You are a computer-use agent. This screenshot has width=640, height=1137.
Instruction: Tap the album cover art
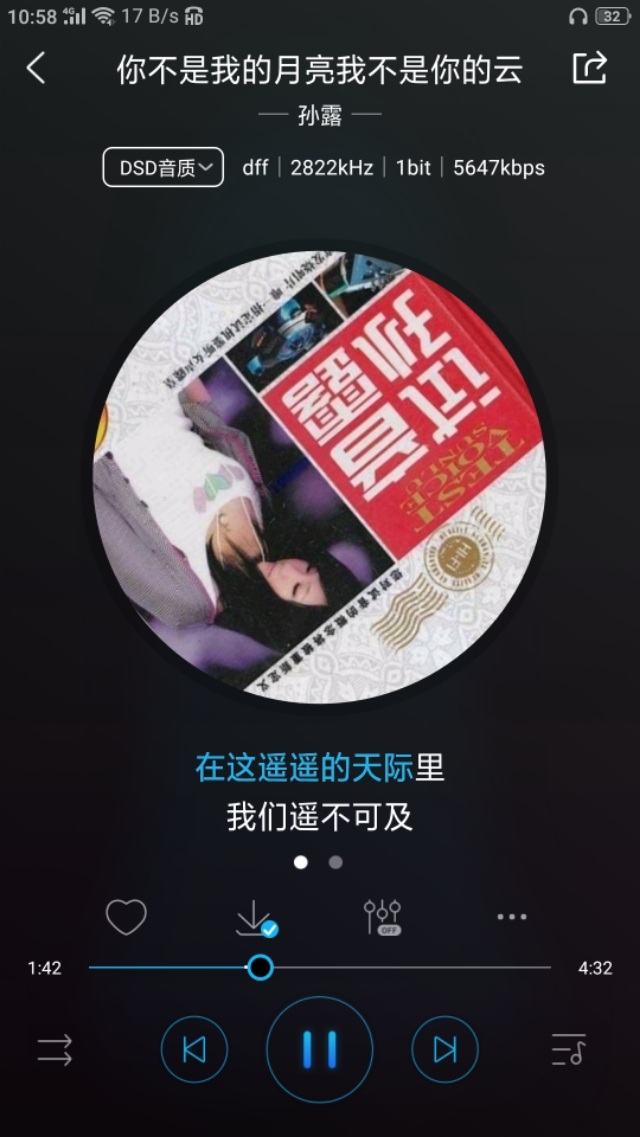(319, 476)
